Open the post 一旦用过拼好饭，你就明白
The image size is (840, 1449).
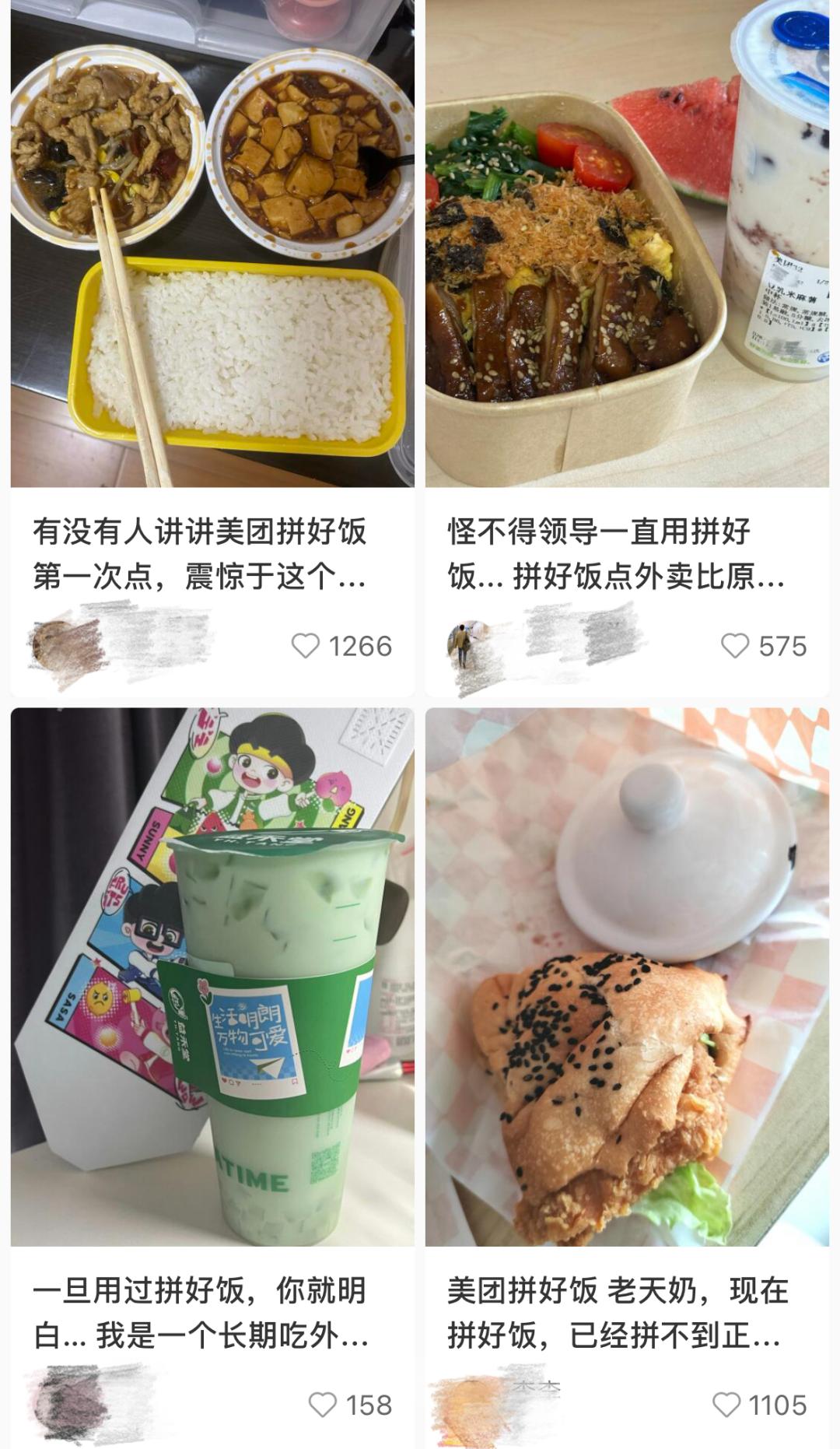coord(200,1313)
